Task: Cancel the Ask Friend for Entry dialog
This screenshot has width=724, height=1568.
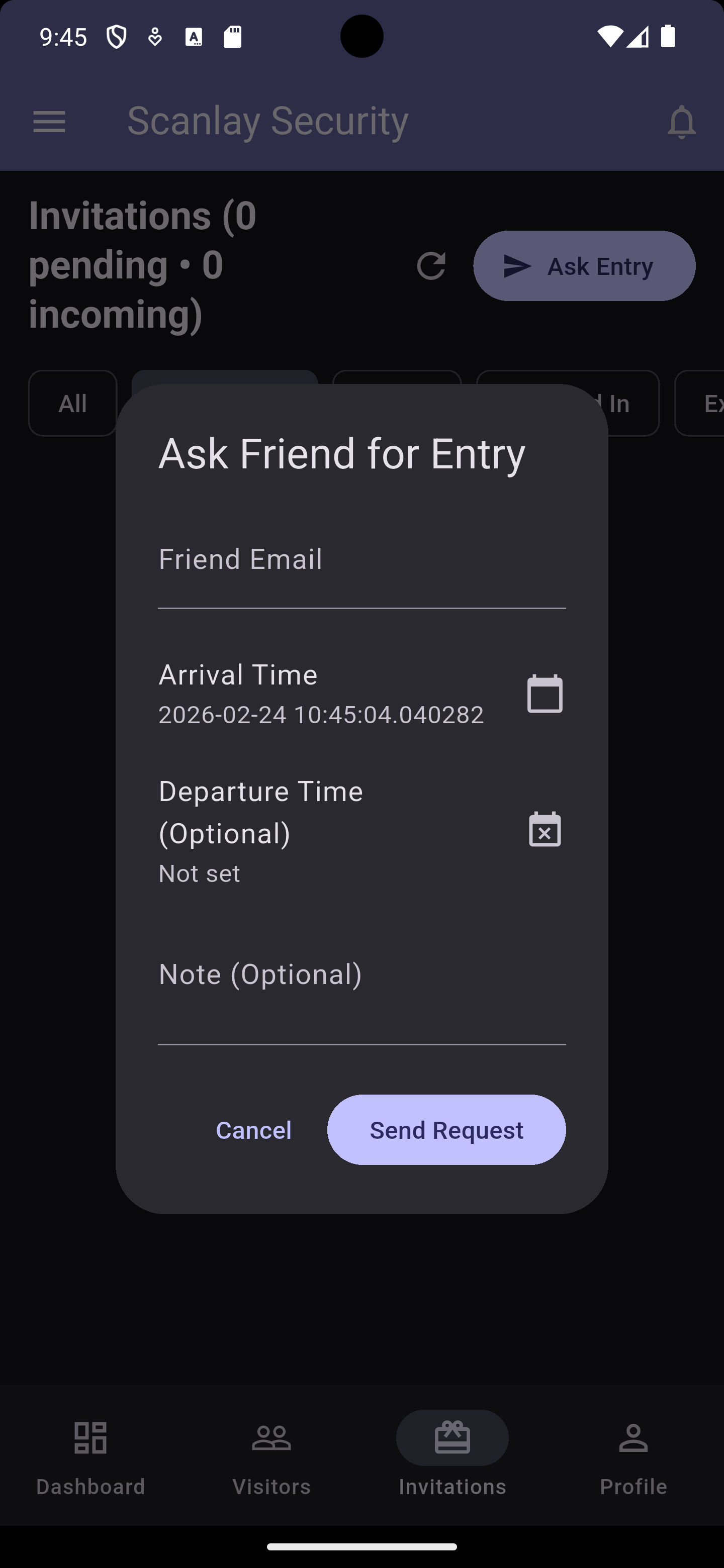Action: tap(253, 1130)
